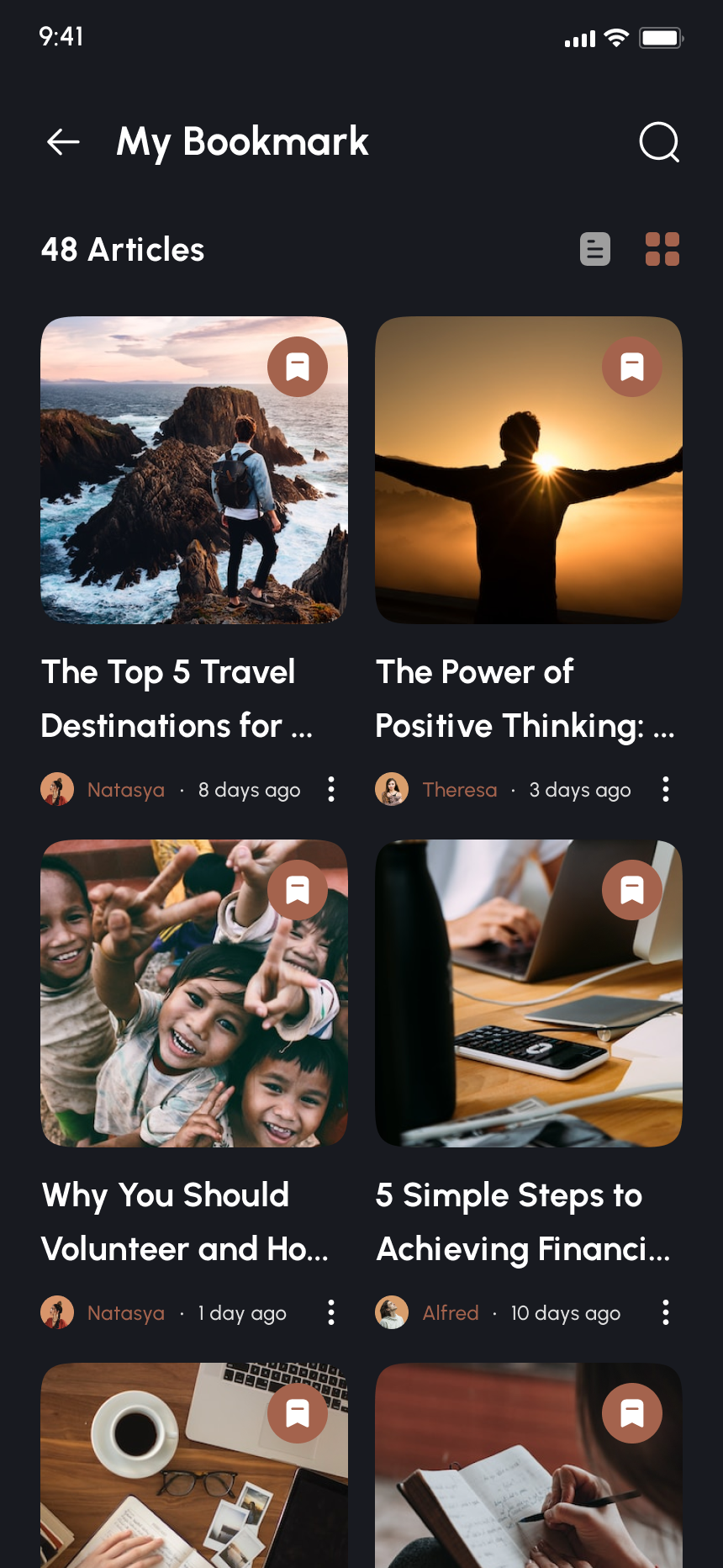This screenshot has width=723, height=1568.
Task: Unbookmark the article with notebook writing photo
Action: [x=632, y=1413]
